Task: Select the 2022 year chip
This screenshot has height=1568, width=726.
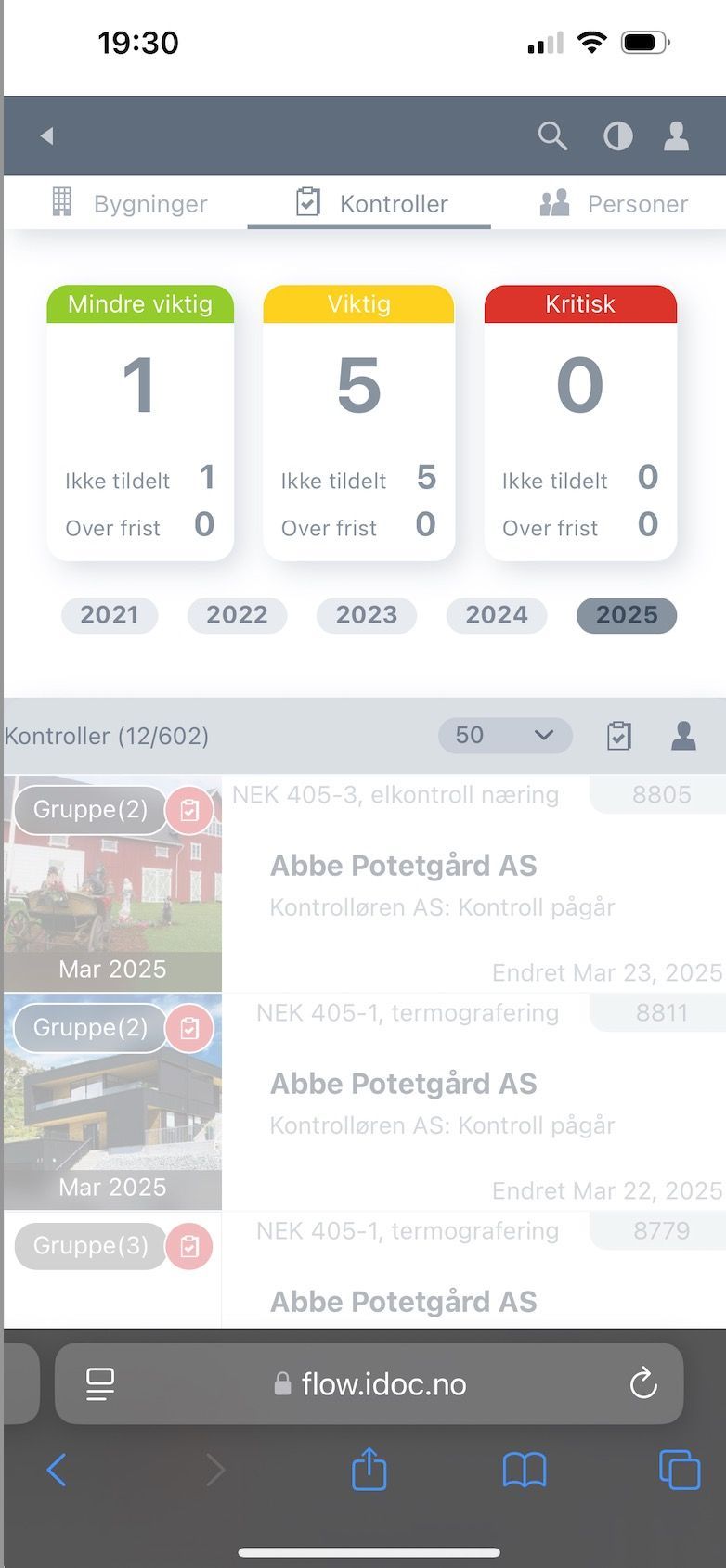Action: tap(237, 615)
